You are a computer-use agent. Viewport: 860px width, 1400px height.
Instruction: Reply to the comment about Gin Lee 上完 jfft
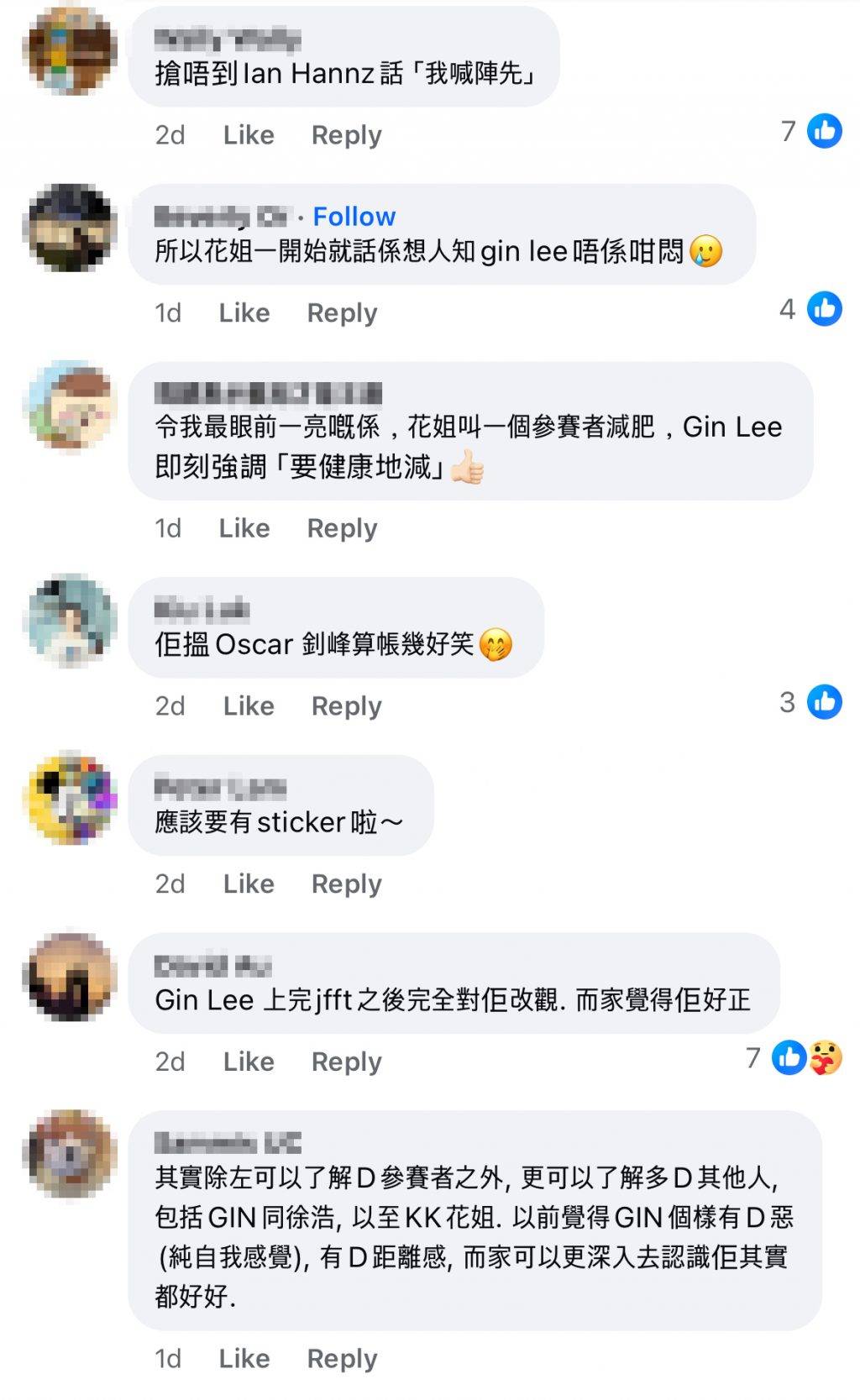coord(346,1062)
